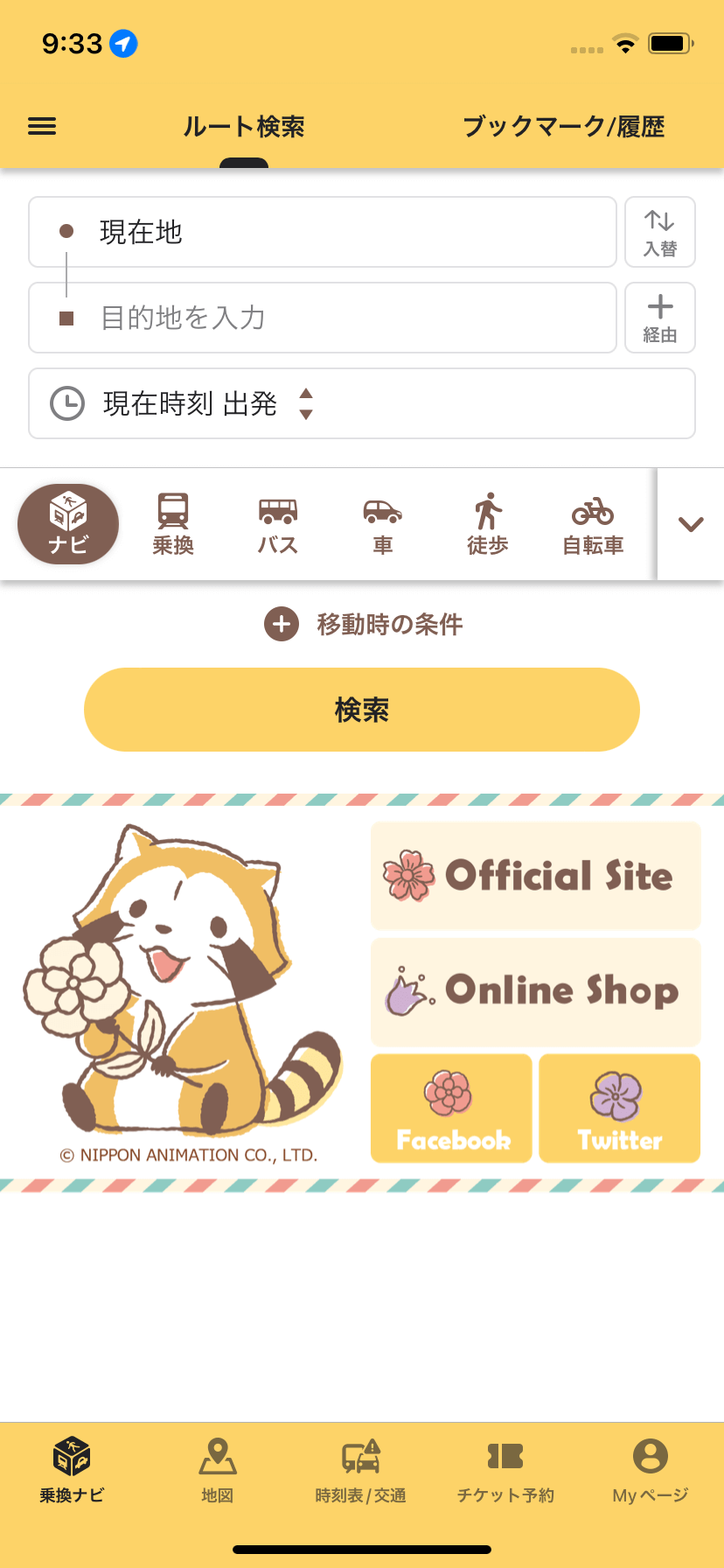
Task: Choose the 徒歩 walking mode
Action: (x=488, y=524)
